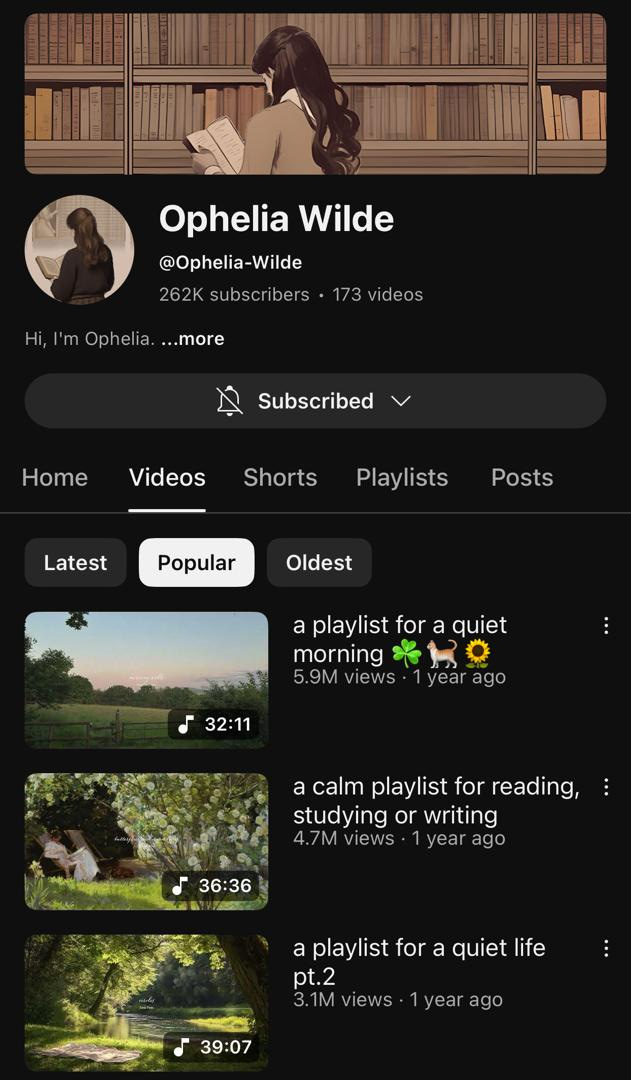Open options menu for quiet morning playlist
Viewport: 631px width, 1080px height.
[x=606, y=626]
